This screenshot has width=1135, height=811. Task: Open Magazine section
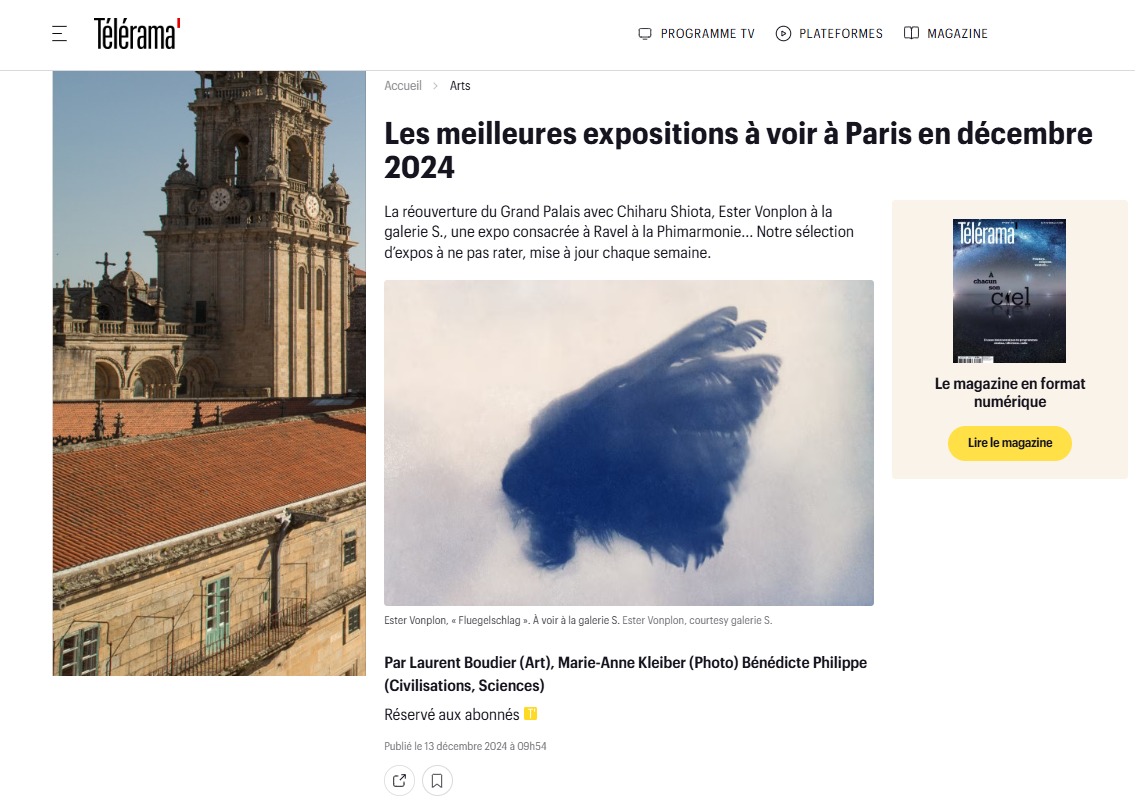(x=945, y=34)
